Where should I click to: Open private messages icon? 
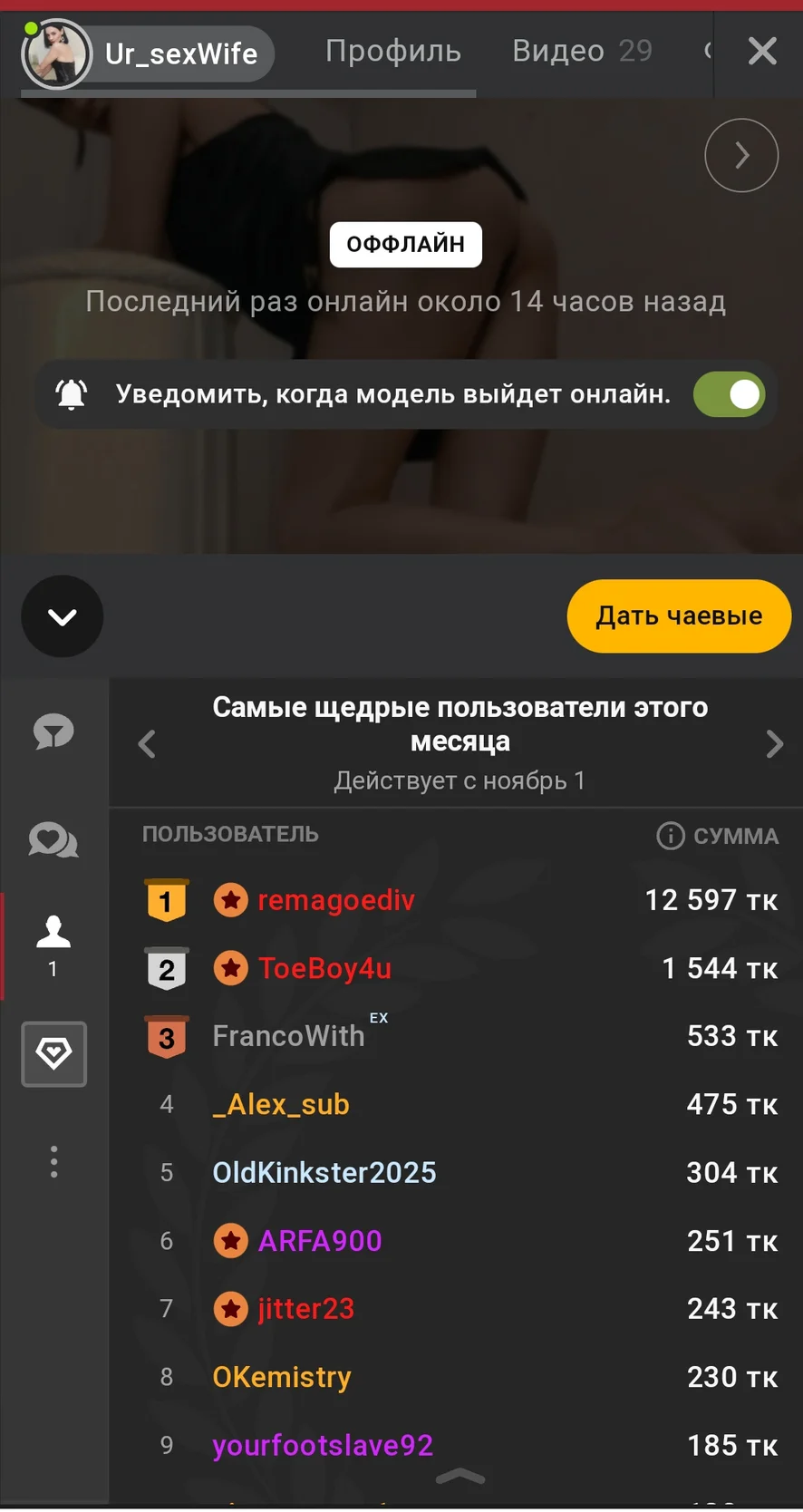(53, 840)
